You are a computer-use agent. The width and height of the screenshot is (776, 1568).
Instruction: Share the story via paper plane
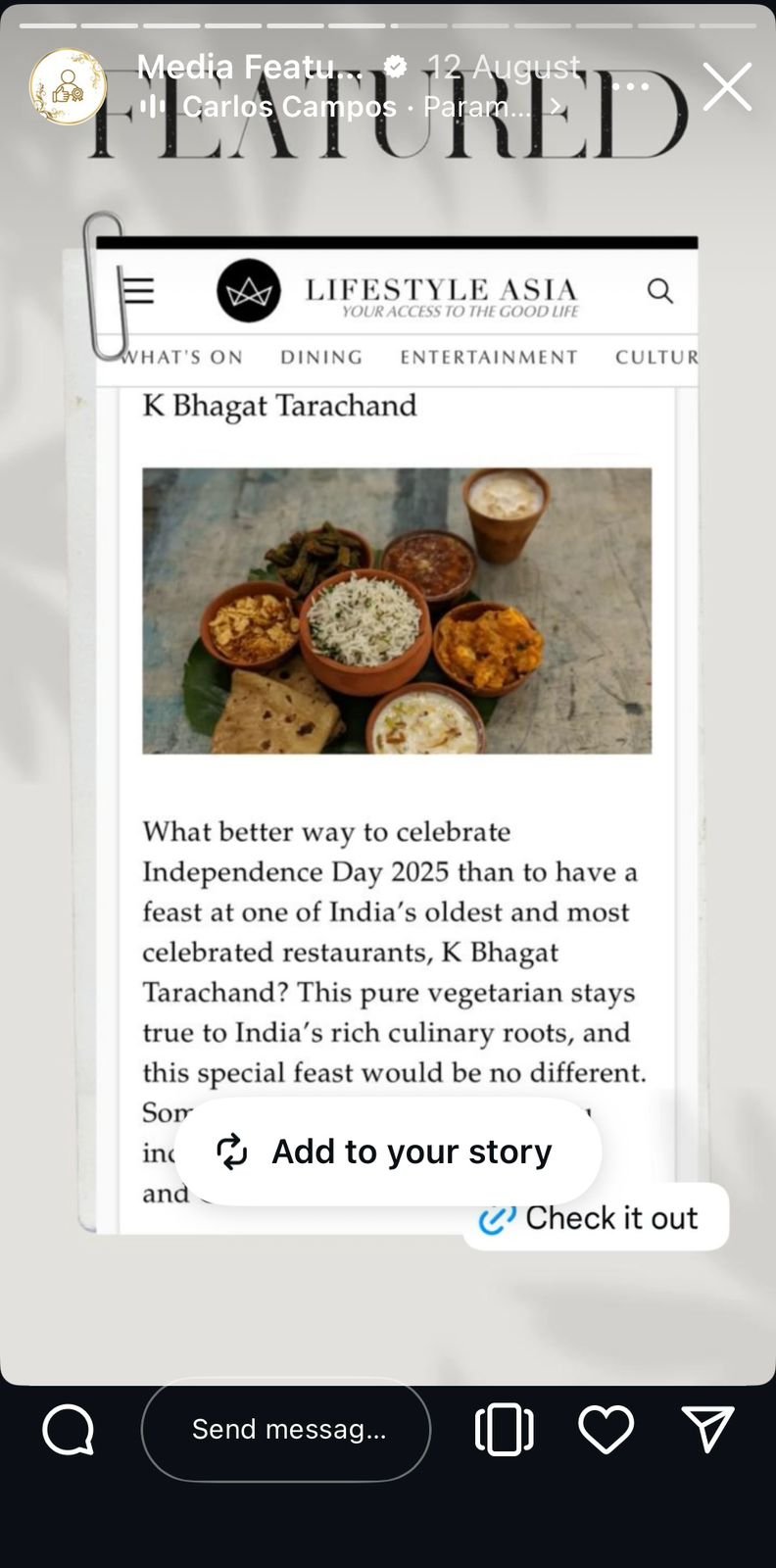click(x=707, y=1429)
